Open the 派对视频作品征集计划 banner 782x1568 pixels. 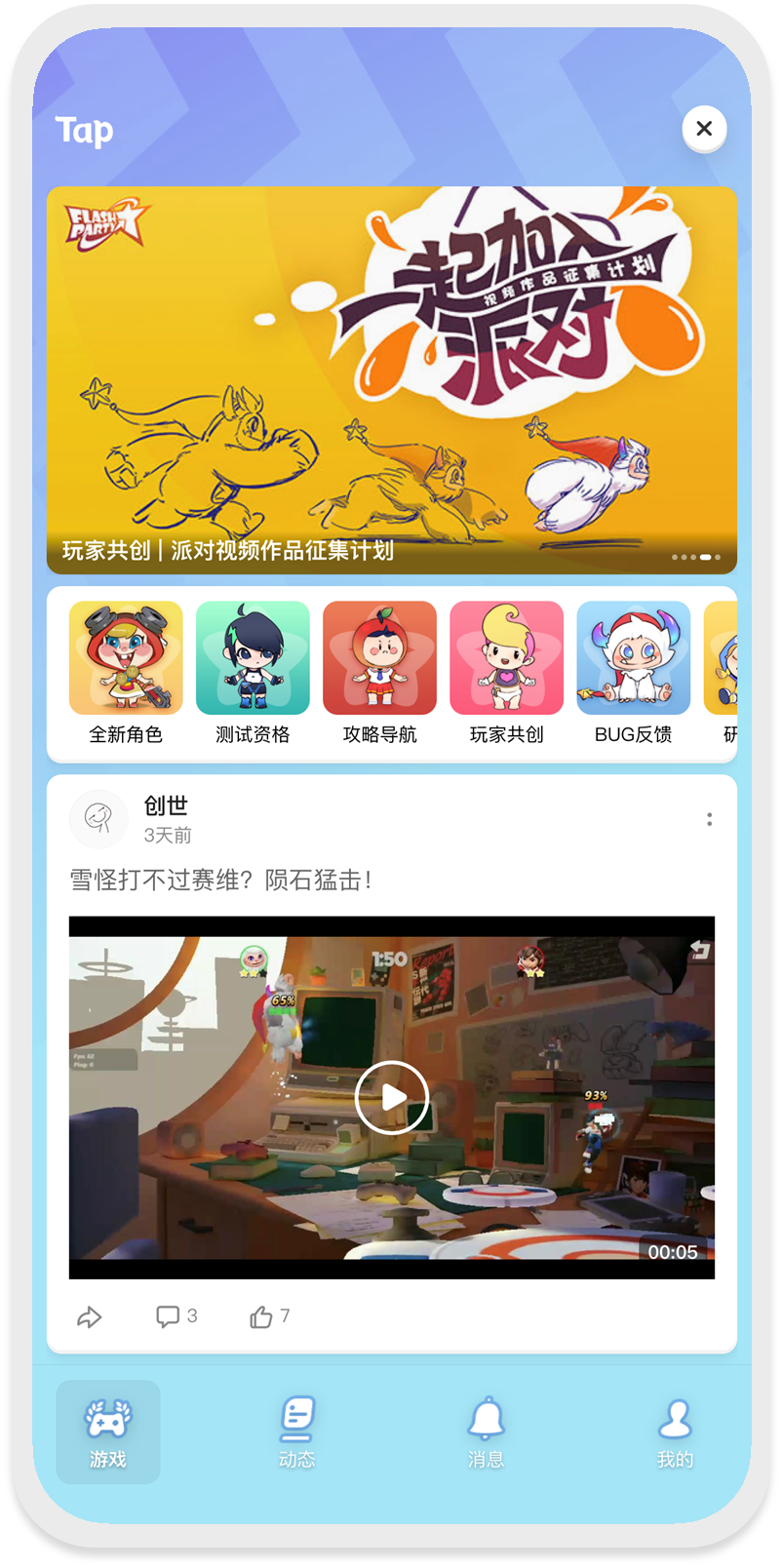[x=392, y=380]
